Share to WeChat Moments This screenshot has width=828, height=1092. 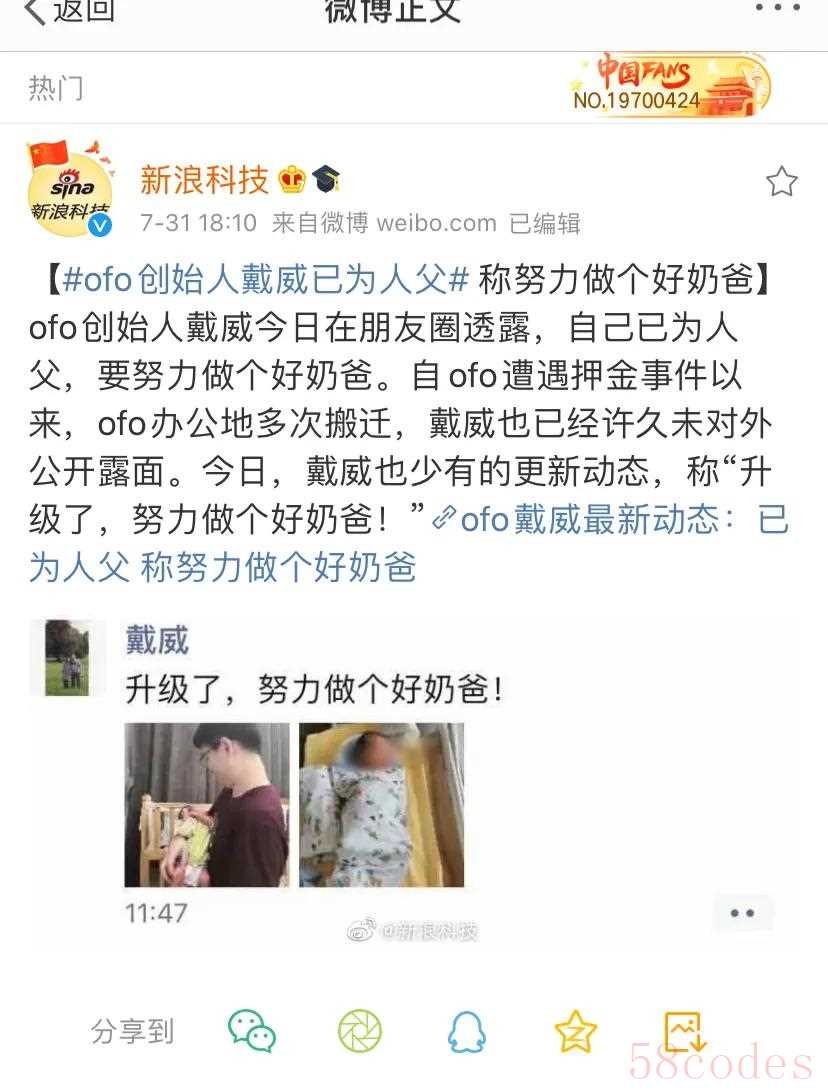click(x=359, y=1030)
